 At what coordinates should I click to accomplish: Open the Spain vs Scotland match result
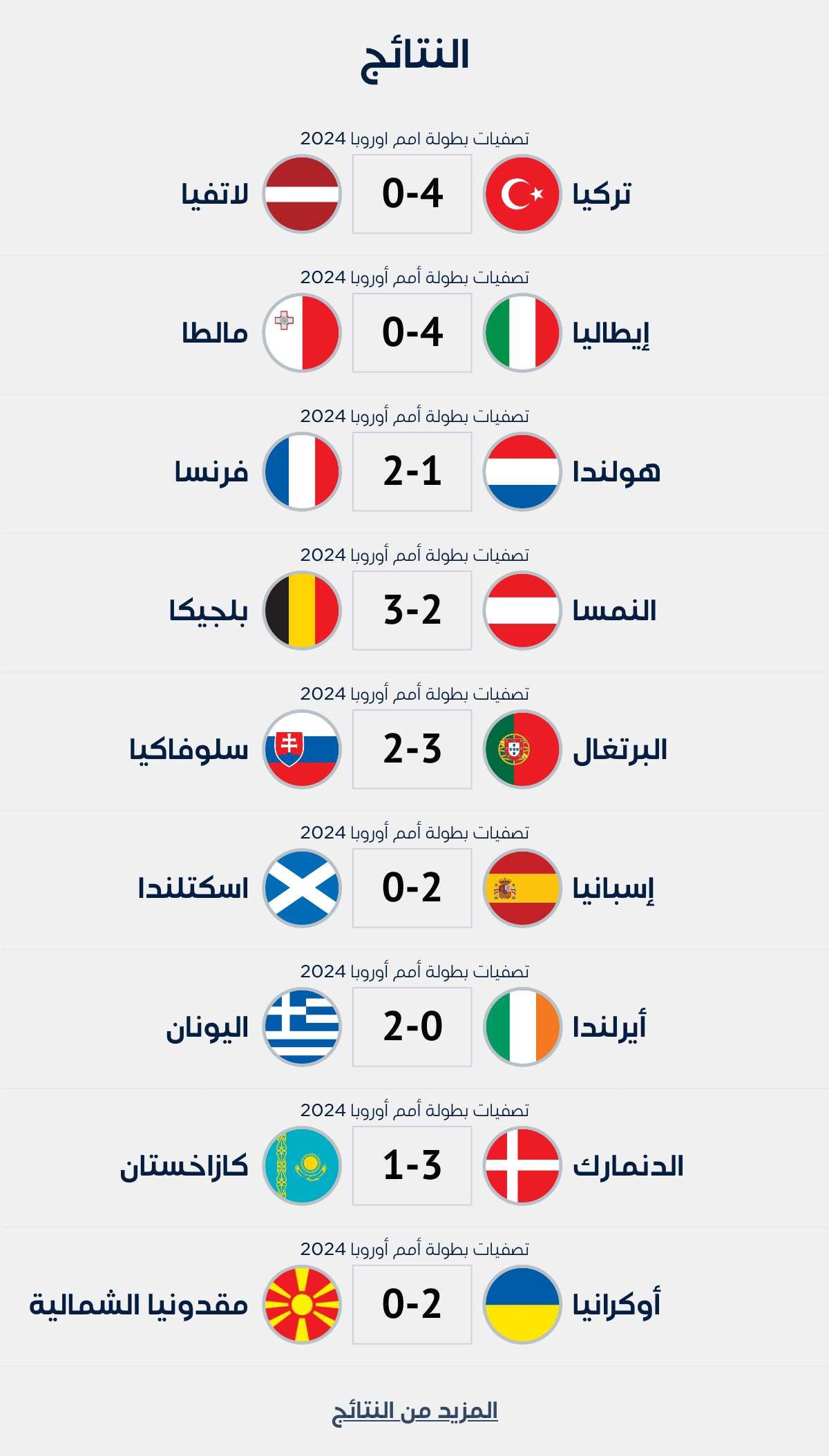pos(412,888)
